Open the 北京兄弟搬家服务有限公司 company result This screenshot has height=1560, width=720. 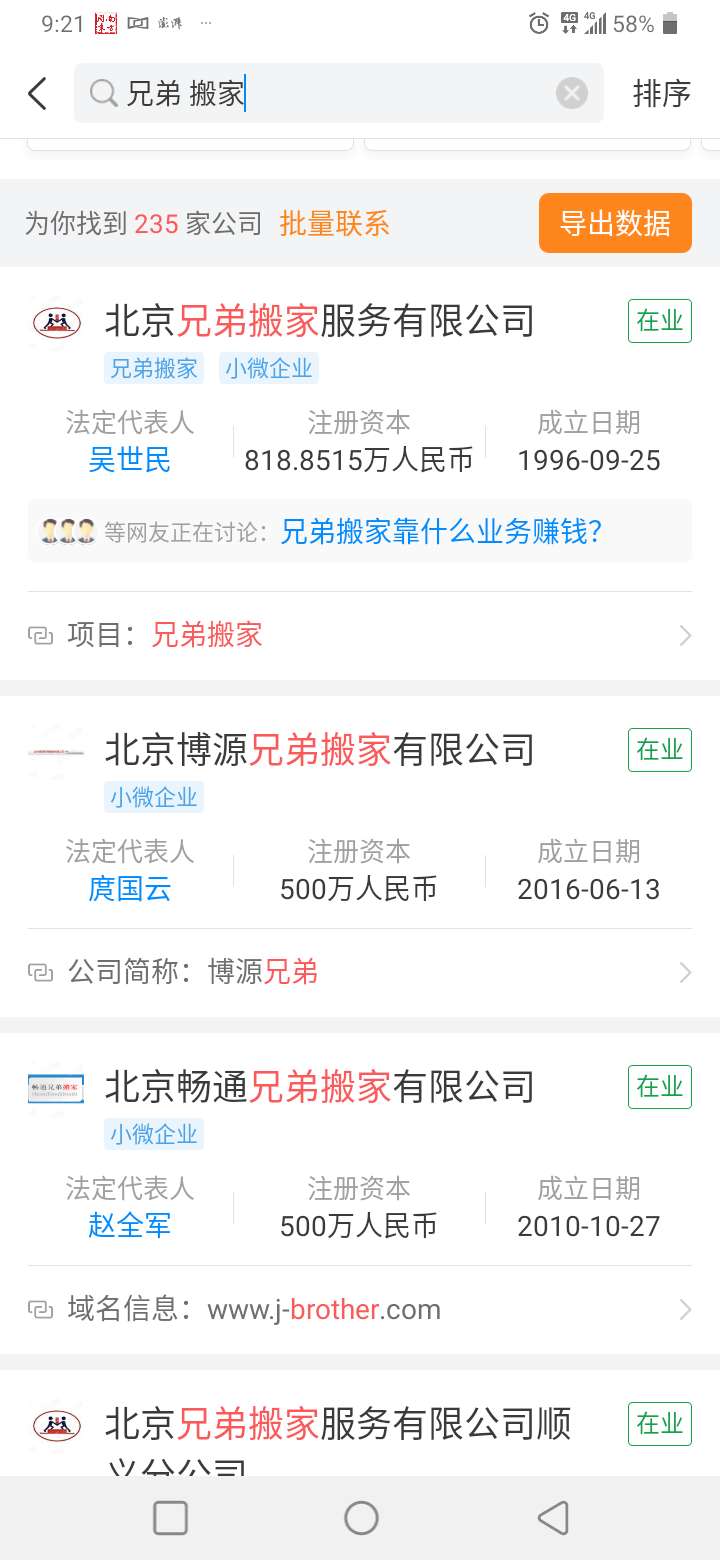click(320, 321)
